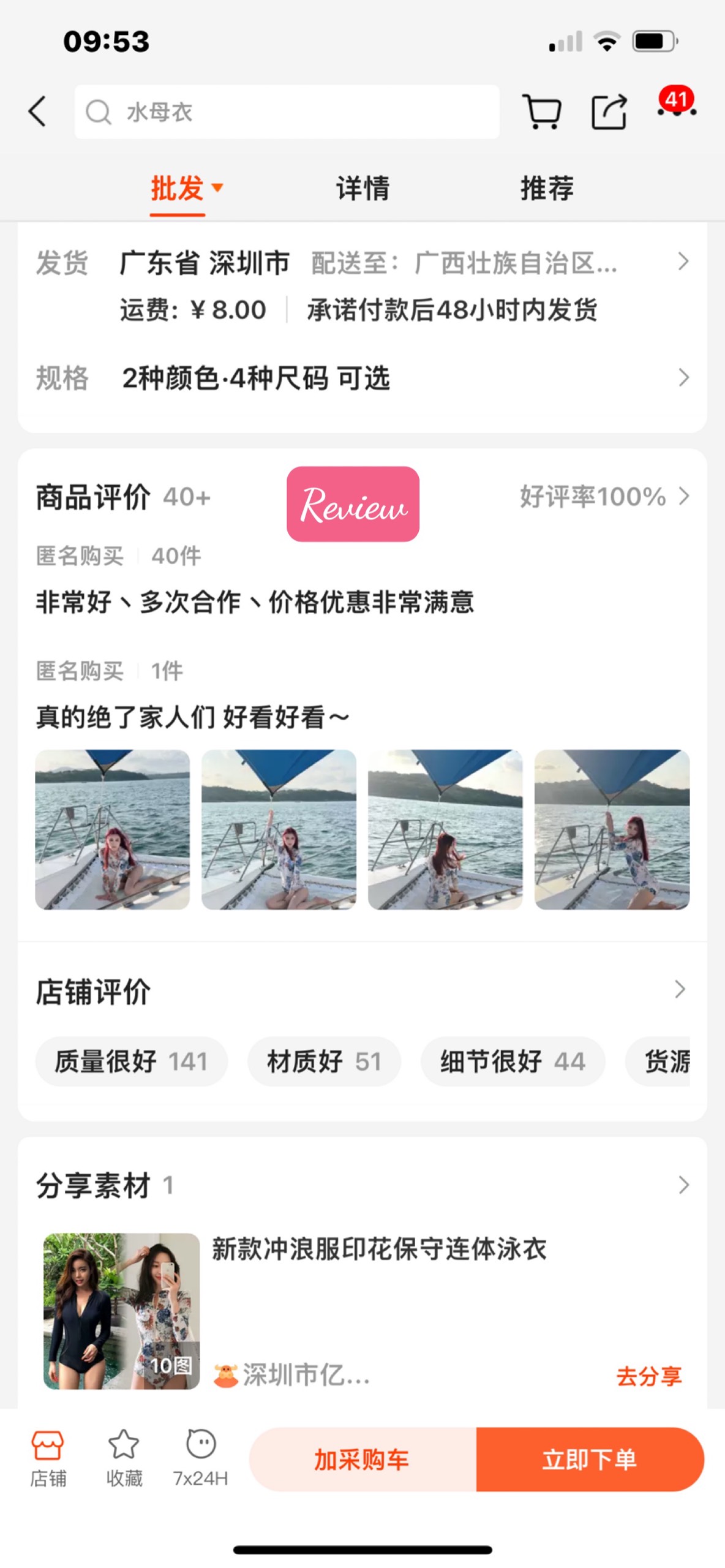View all reviews via 好评率100%
This screenshot has height=1568, width=725.
pyautogui.click(x=603, y=496)
